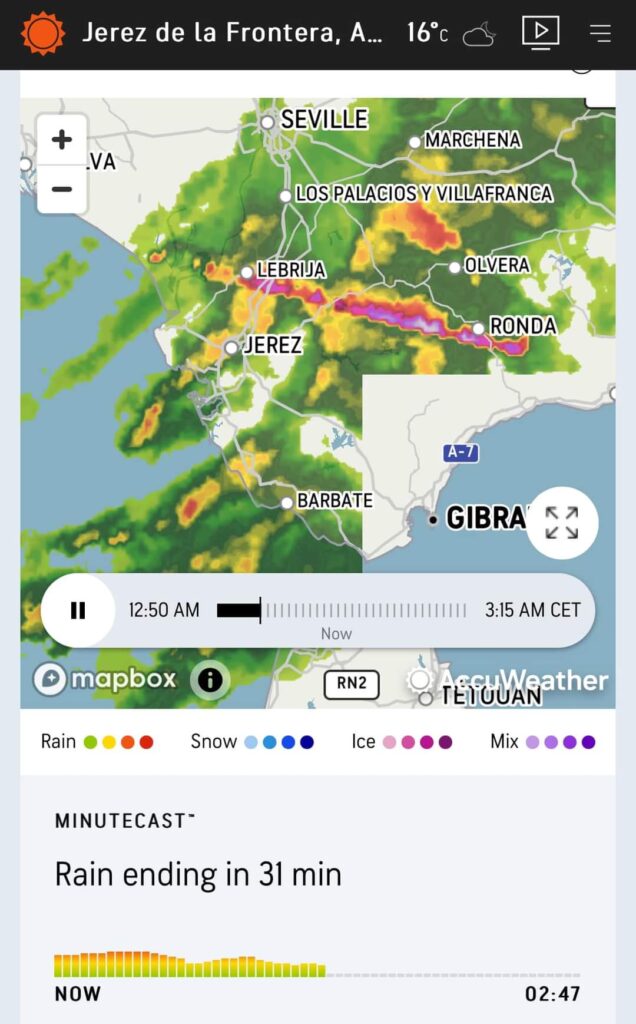Tap the AccuWeather sun logo home button
Screen dimensions: 636x1024
[x=43, y=33]
